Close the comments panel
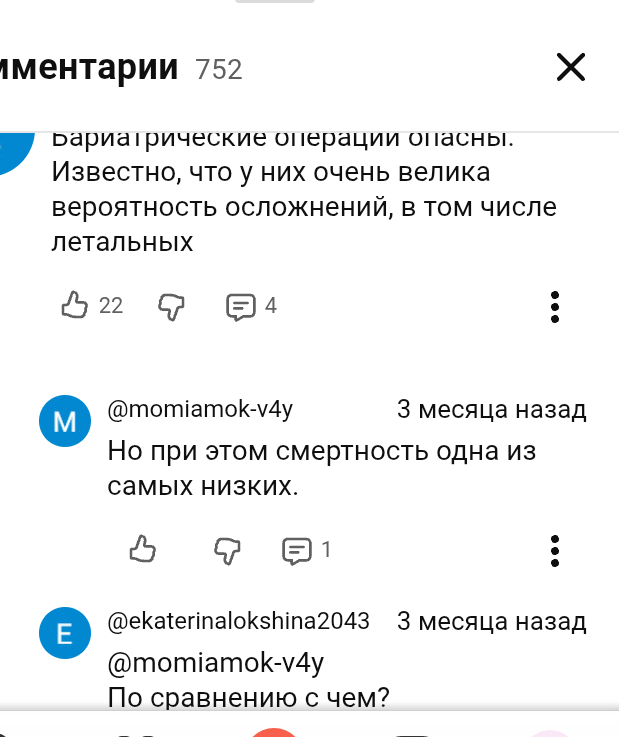The width and height of the screenshot is (619, 737). (570, 67)
